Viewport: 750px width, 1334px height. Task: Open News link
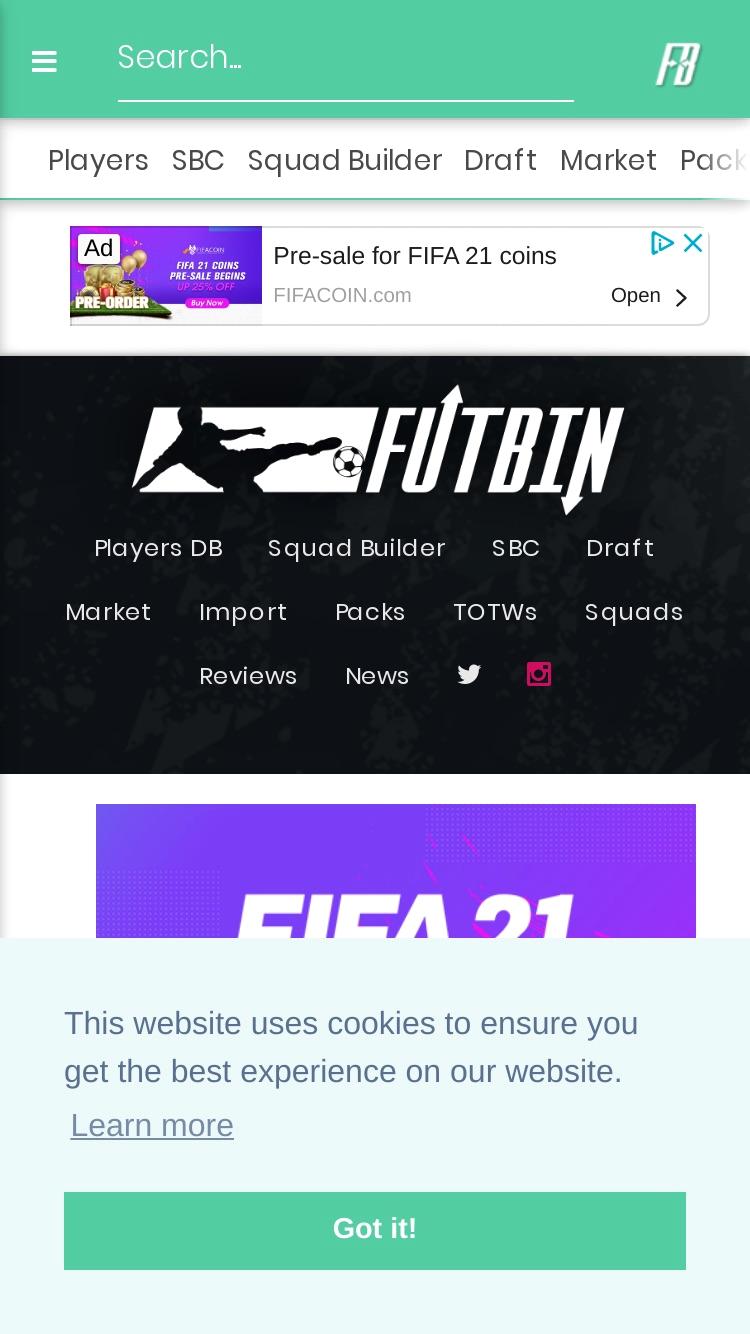pyautogui.click(x=377, y=676)
